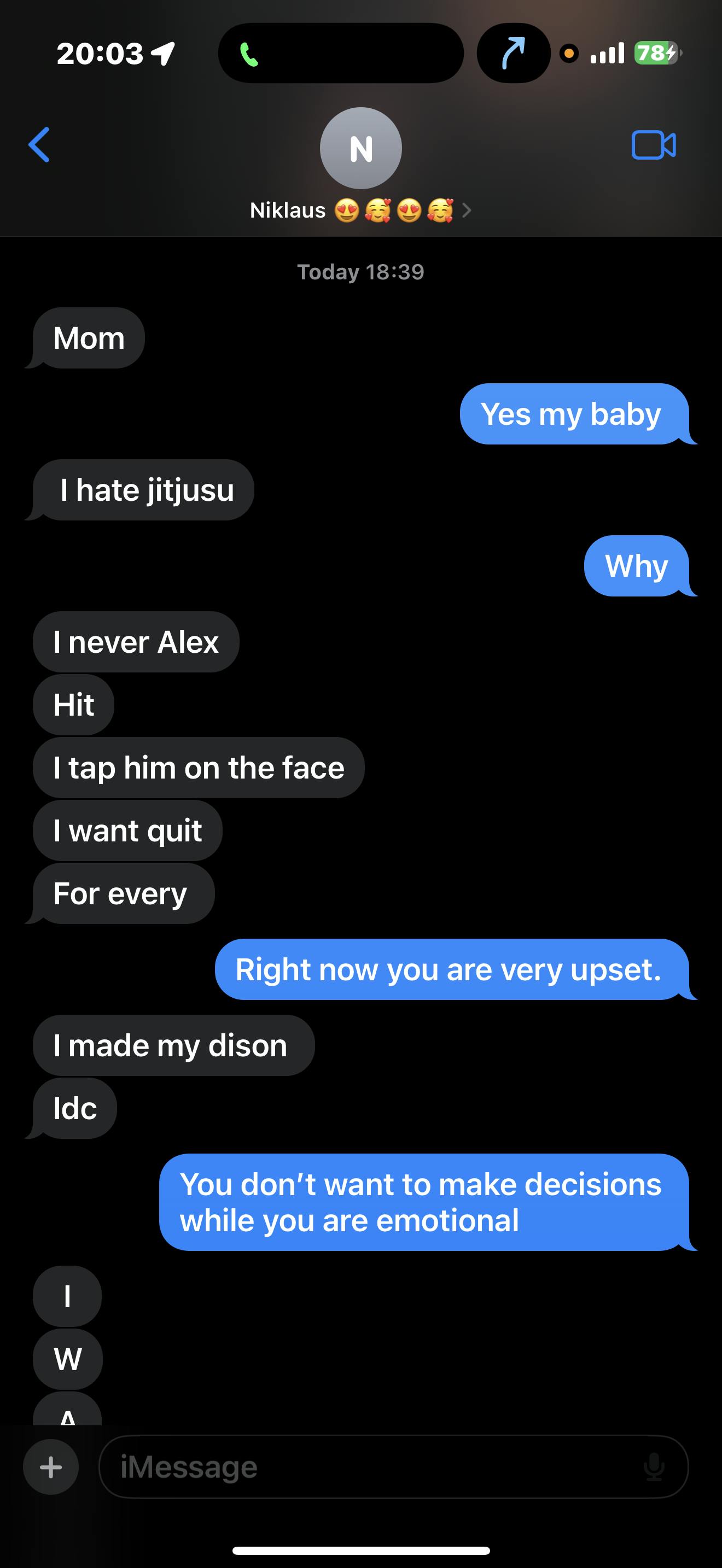Screen dimensions: 722x1568
Task: Open the plus attachments menu
Action: point(51,1467)
